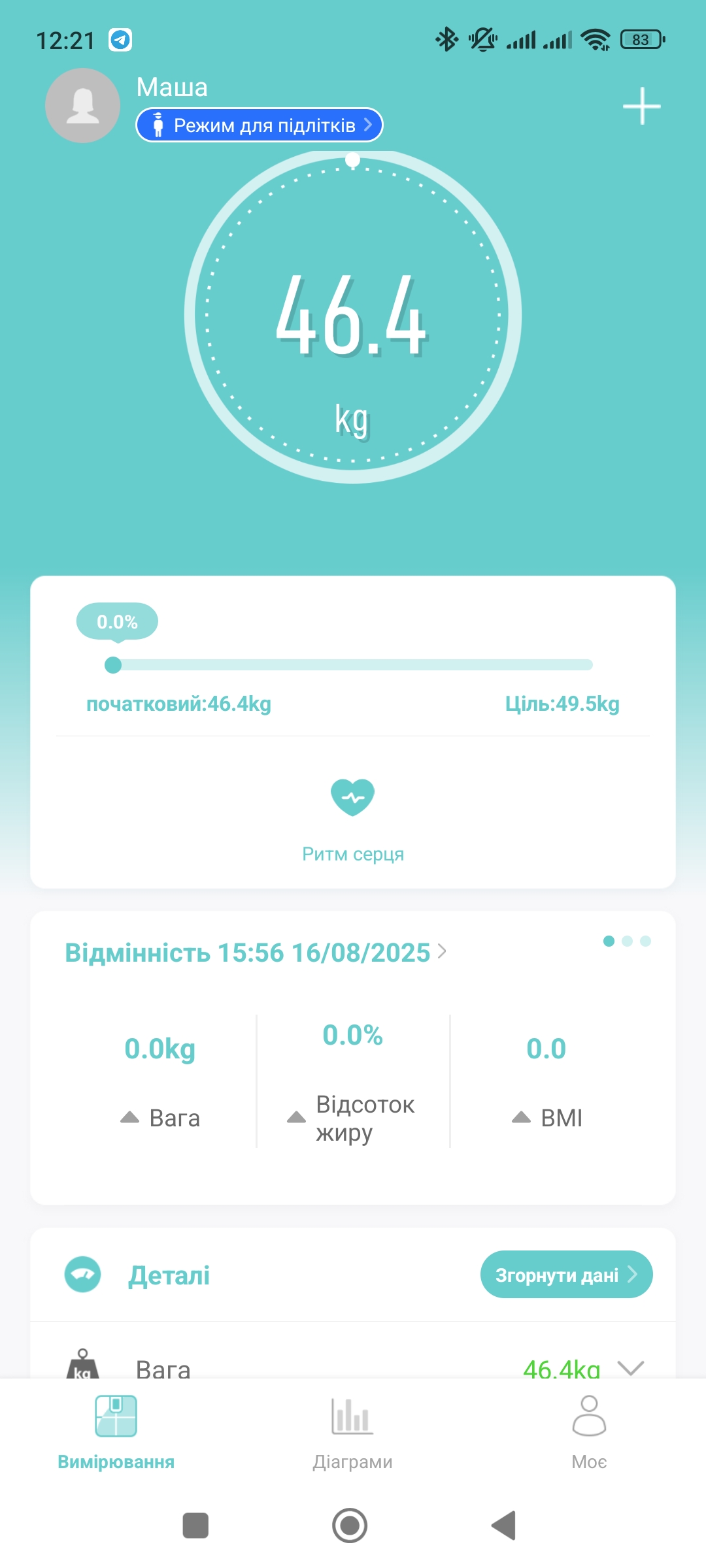Expand the Вага 46.4kg row
706x1568 pixels.
click(x=630, y=1367)
